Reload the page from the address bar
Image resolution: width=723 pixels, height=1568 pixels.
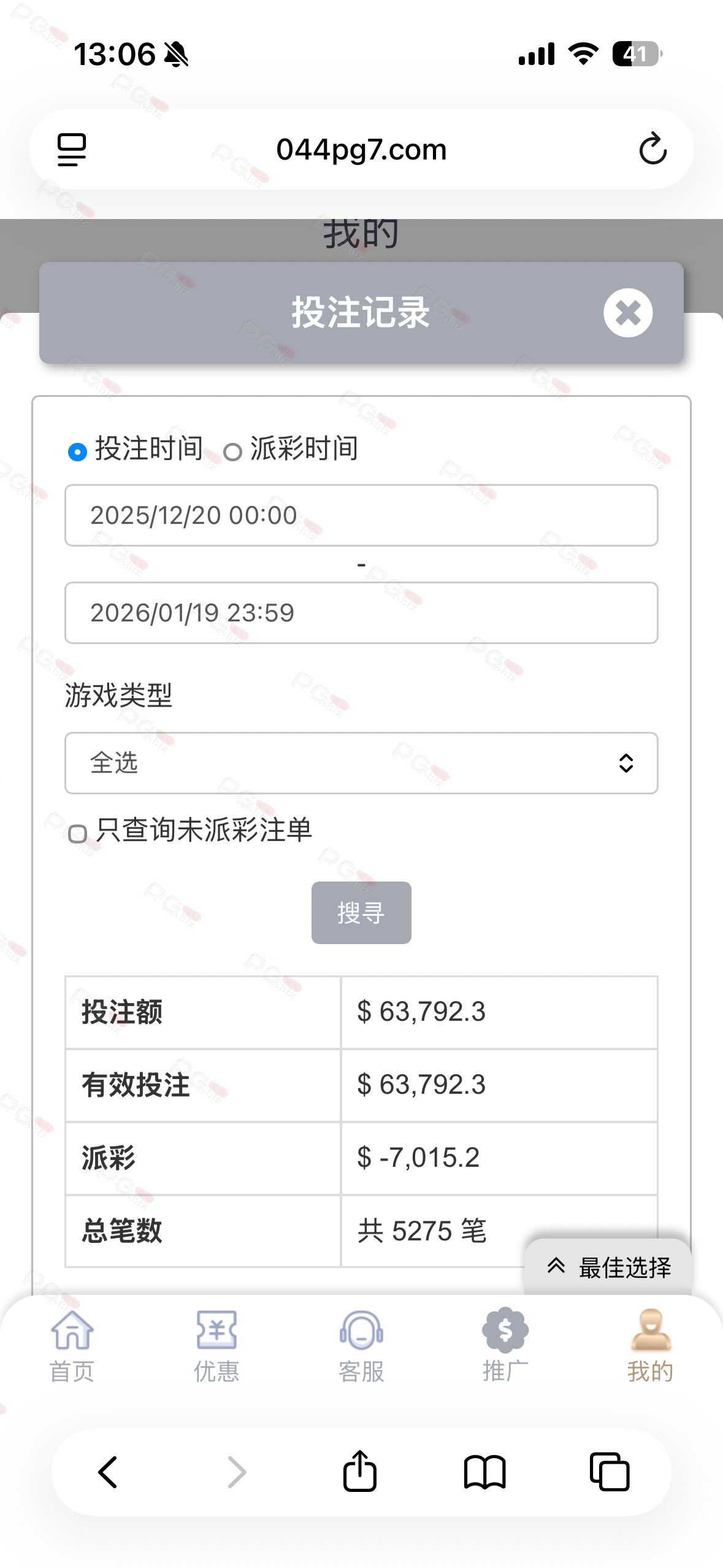[x=652, y=149]
